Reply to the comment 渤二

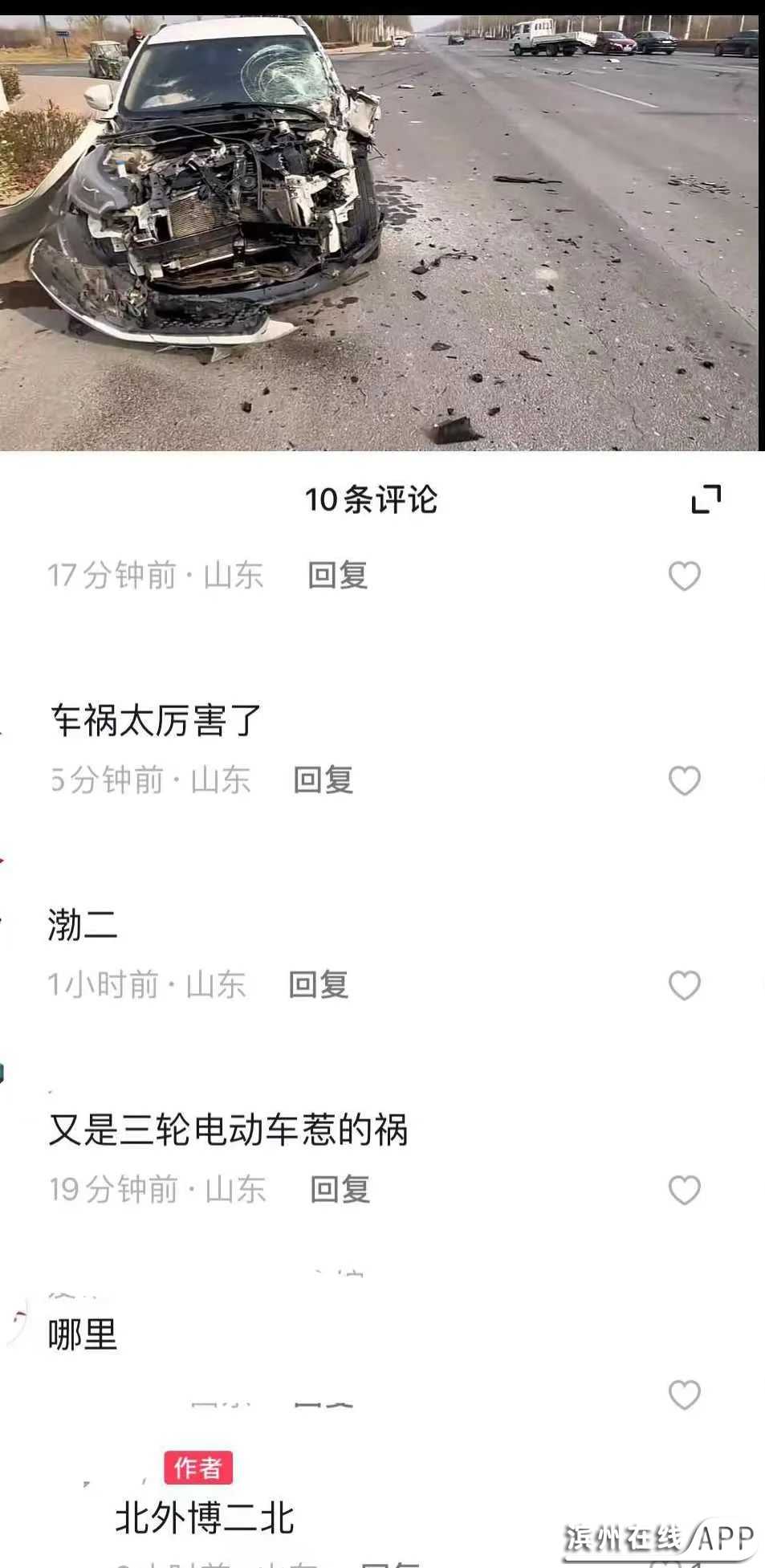(319, 985)
